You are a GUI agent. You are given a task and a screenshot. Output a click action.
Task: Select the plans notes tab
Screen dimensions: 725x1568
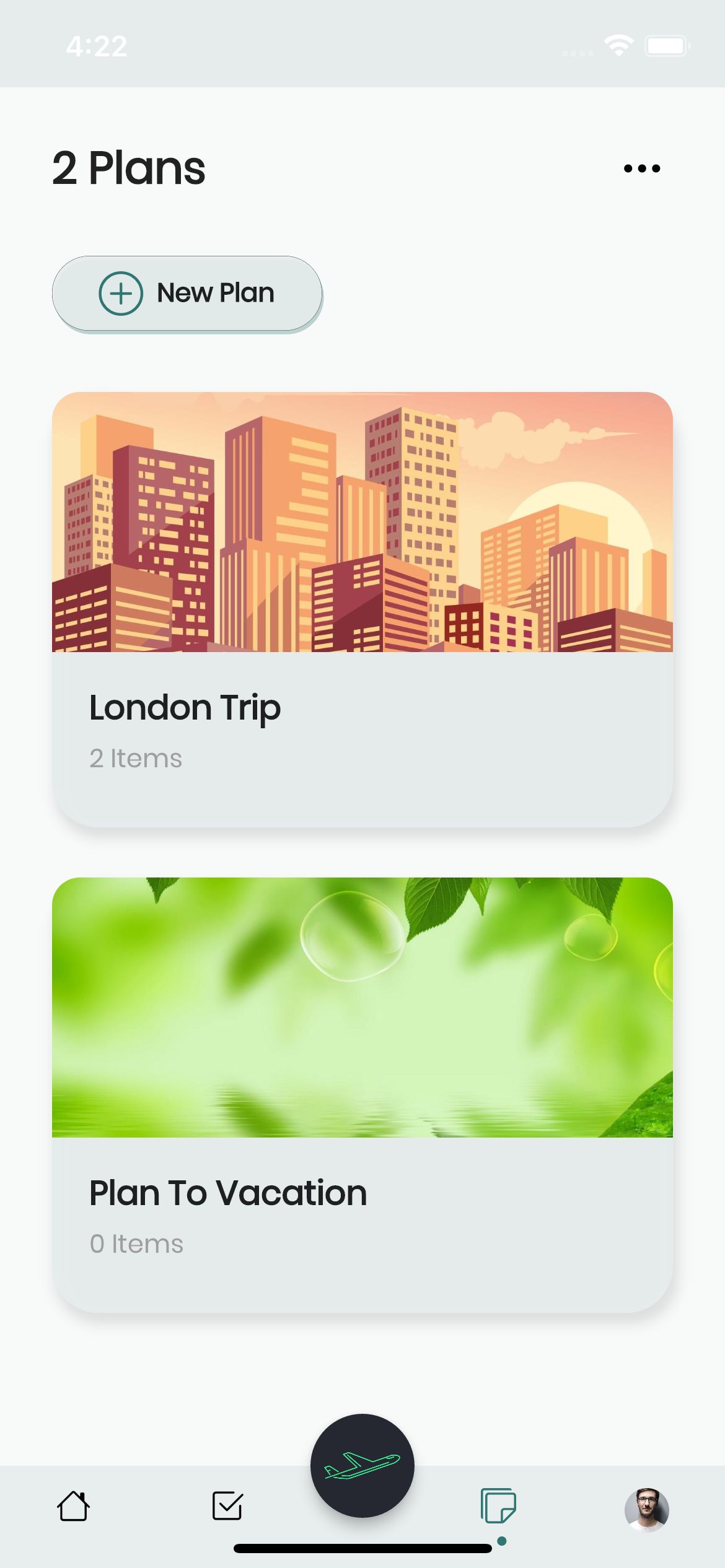point(498,1505)
